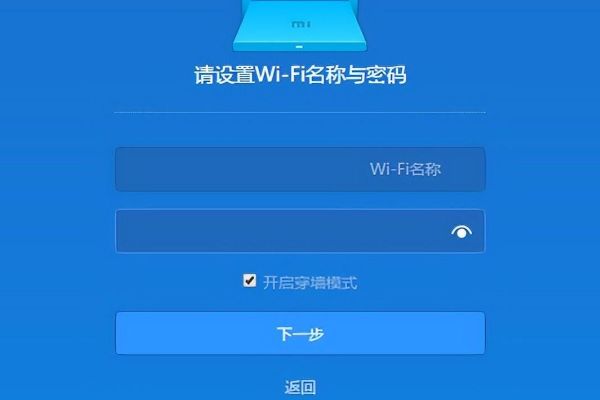Uncheck the 开启穿墙模式 checkbox
600x400 pixels.
coord(250,281)
